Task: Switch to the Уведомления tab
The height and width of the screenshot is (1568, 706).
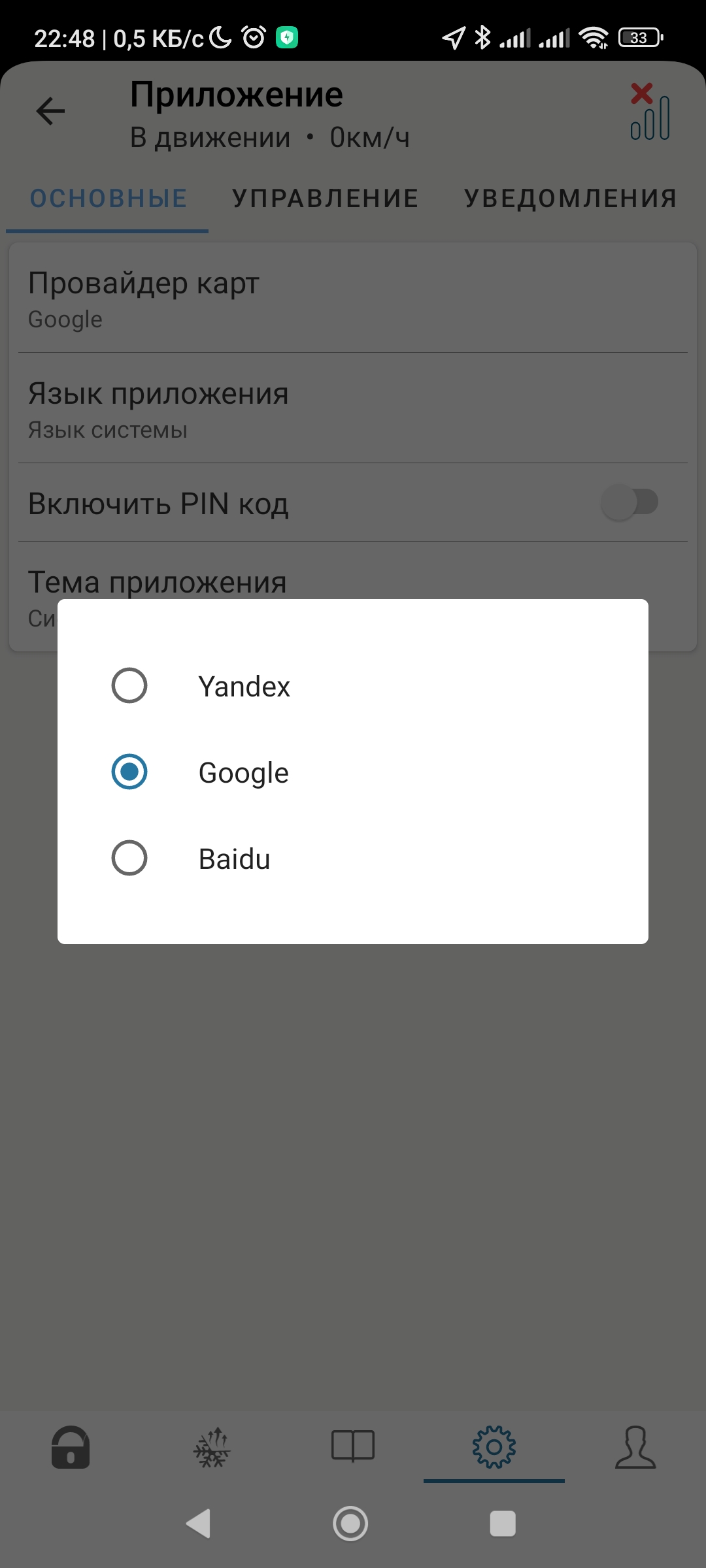Action: (x=570, y=199)
